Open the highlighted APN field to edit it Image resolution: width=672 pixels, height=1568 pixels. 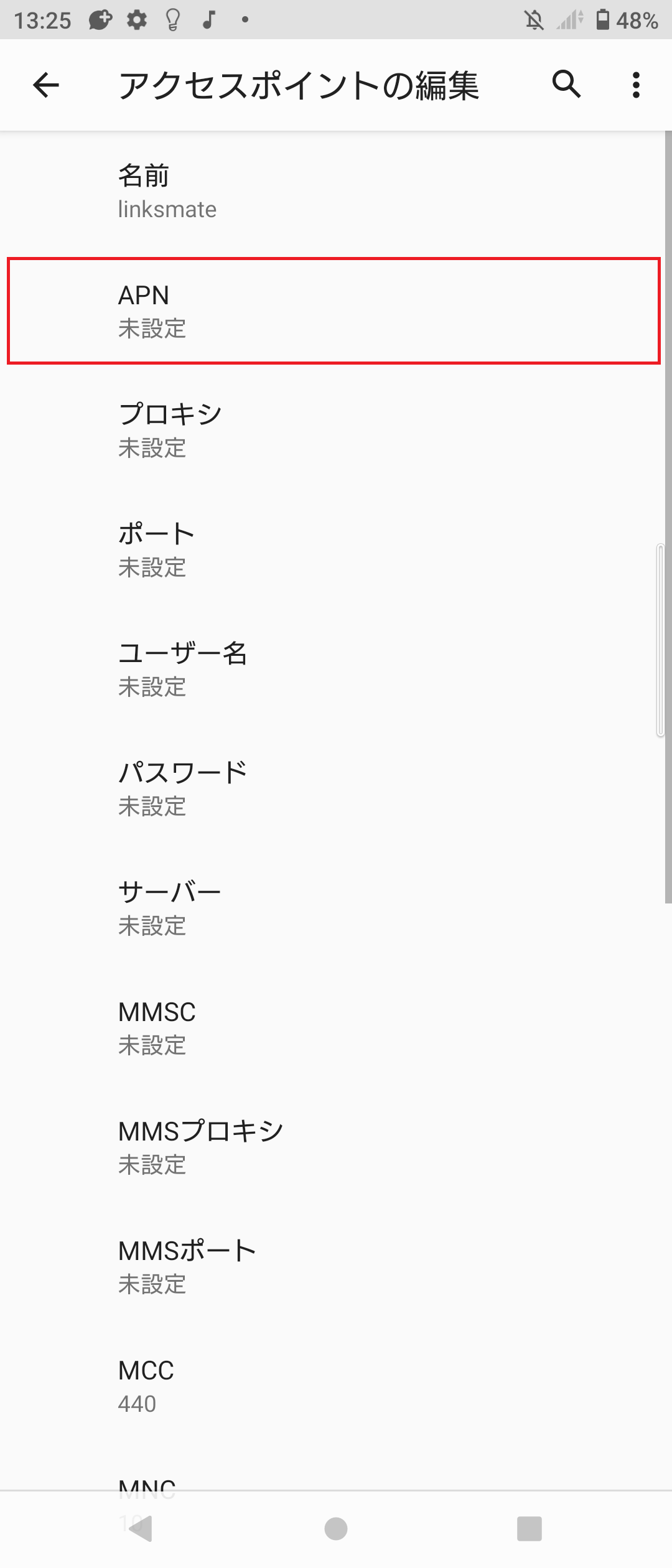pos(336,311)
